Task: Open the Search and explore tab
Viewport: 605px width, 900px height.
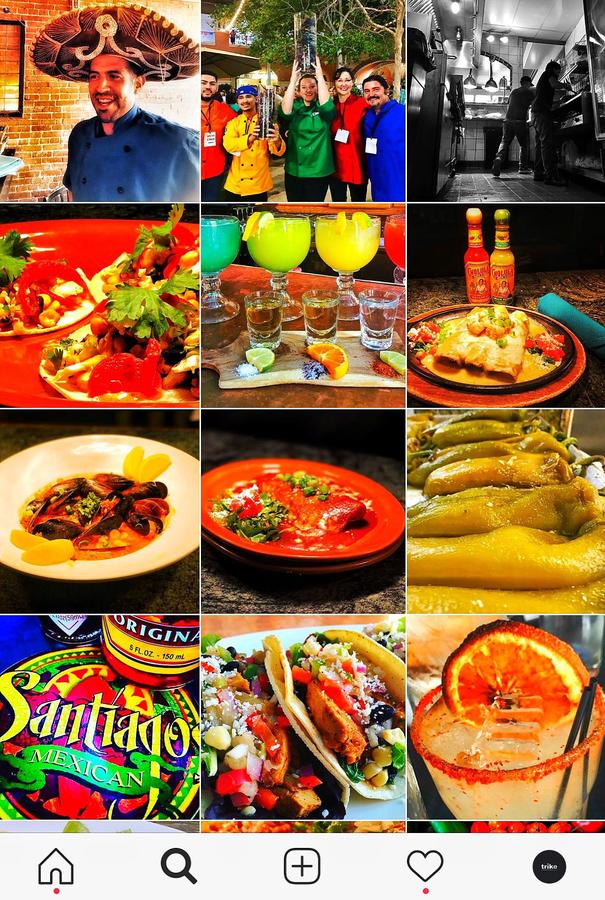Action: (x=179, y=866)
